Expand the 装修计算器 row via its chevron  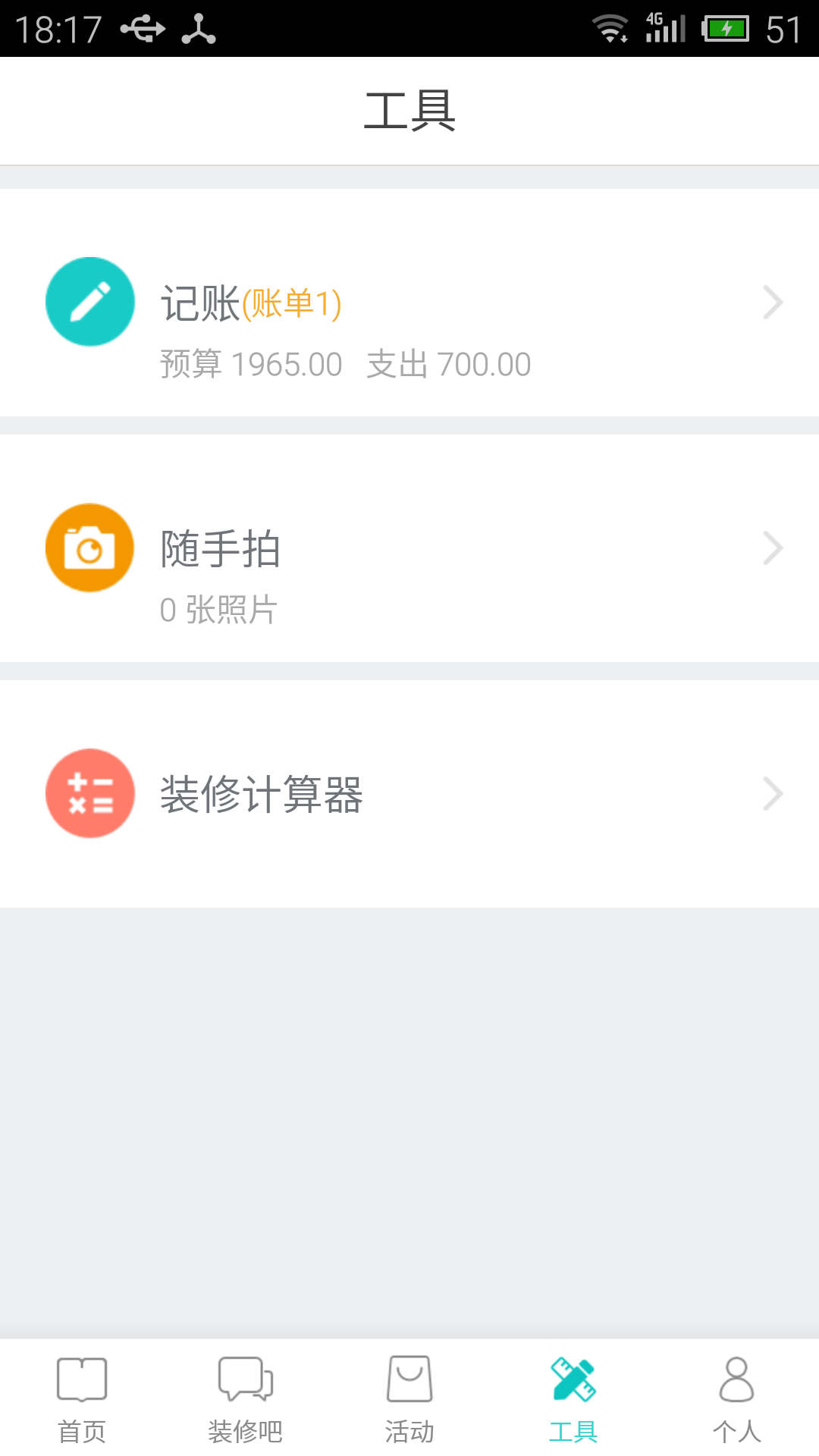pyautogui.click(x=773, y=792)
